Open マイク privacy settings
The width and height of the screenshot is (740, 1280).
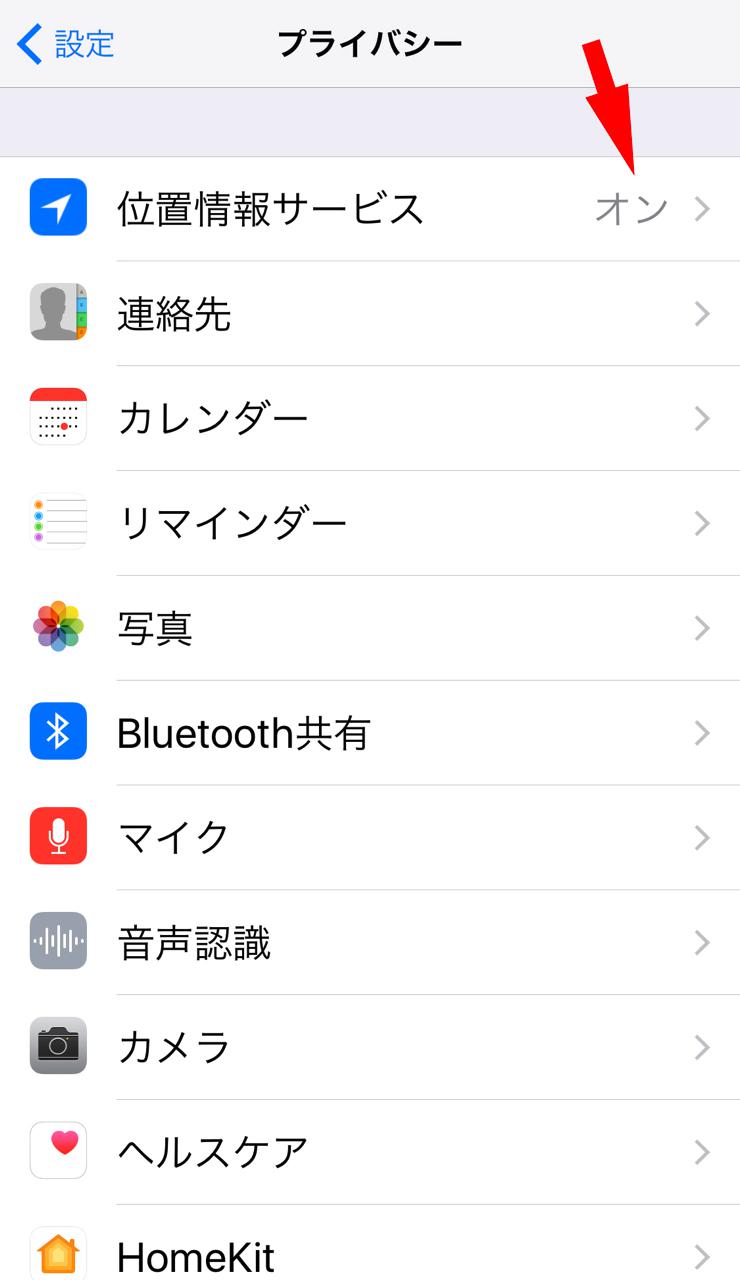(x=370, y=838)
